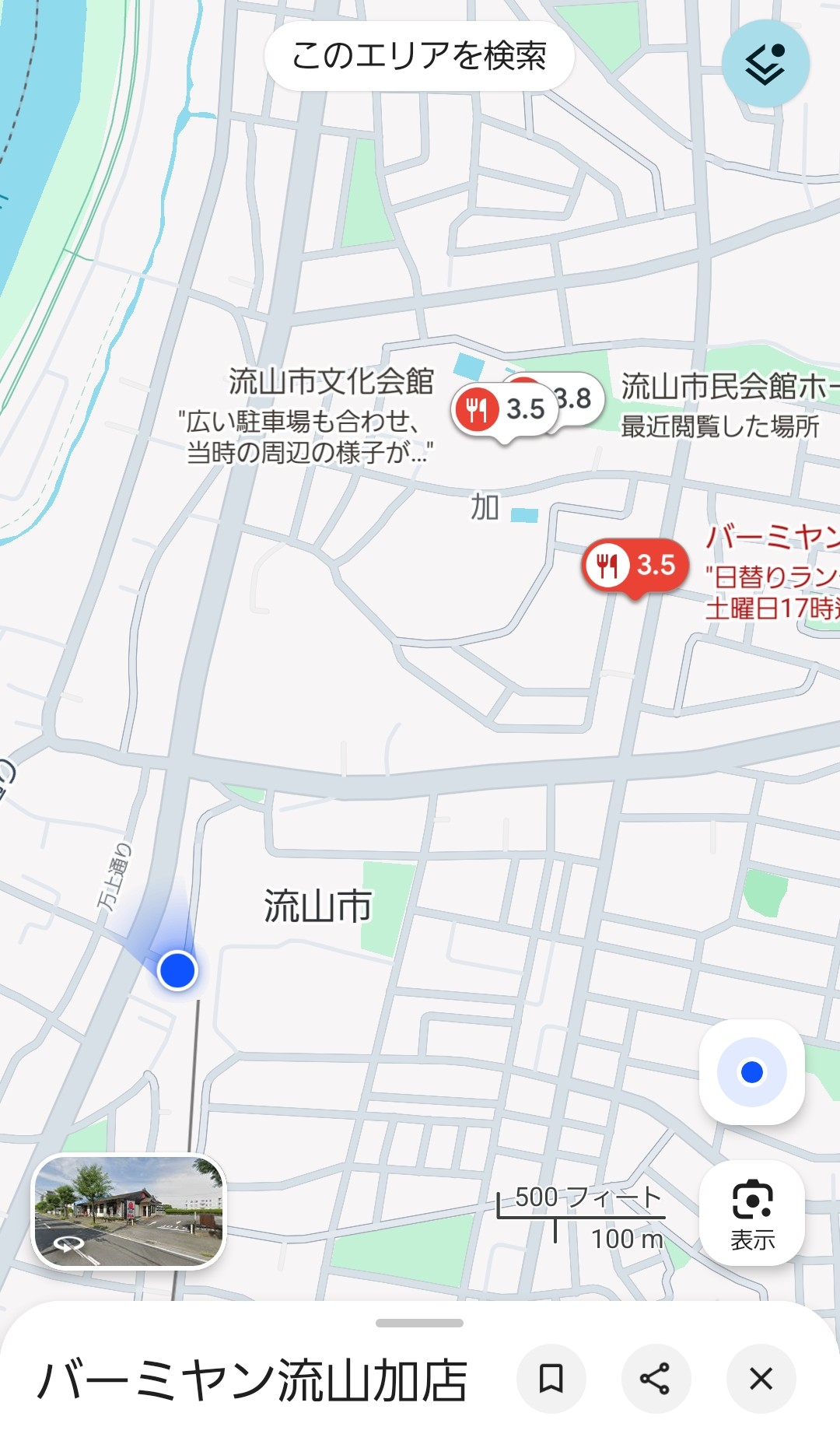Center the map on my location
The image size is (840, 1434).
coord(751,1072)
